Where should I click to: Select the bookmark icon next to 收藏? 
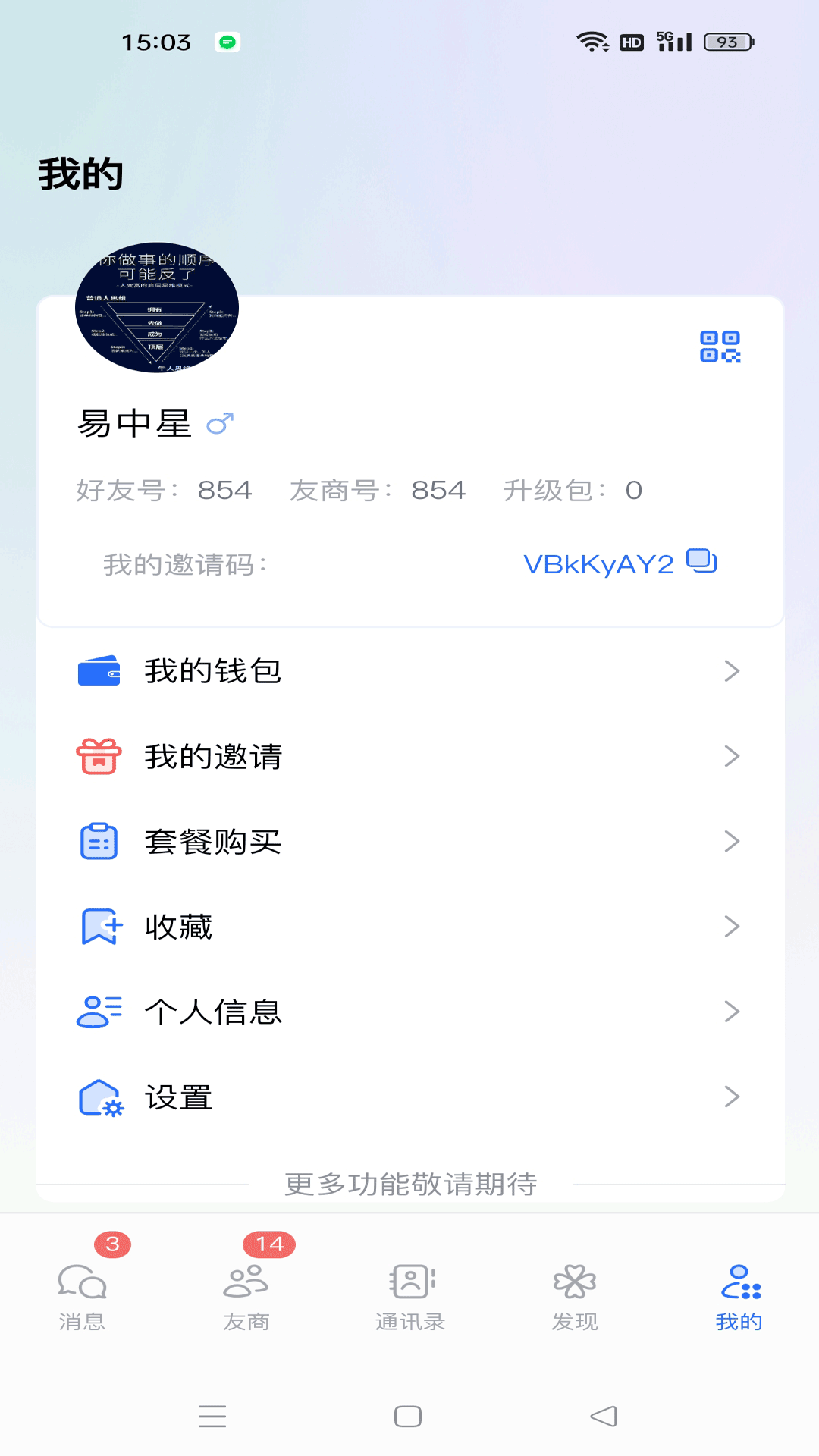tap(99, 926)
